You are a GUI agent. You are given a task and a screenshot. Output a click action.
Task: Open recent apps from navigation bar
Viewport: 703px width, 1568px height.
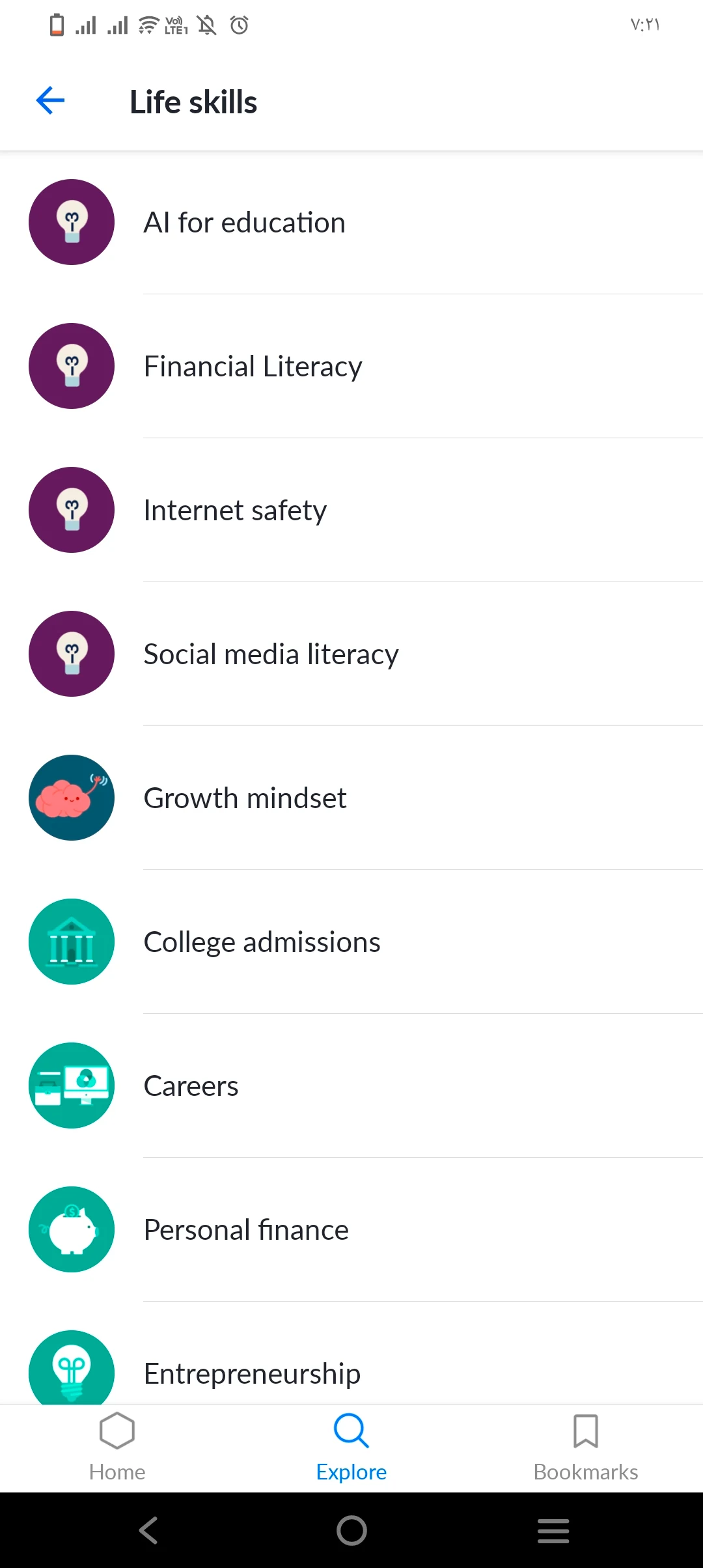point(553,1530)
